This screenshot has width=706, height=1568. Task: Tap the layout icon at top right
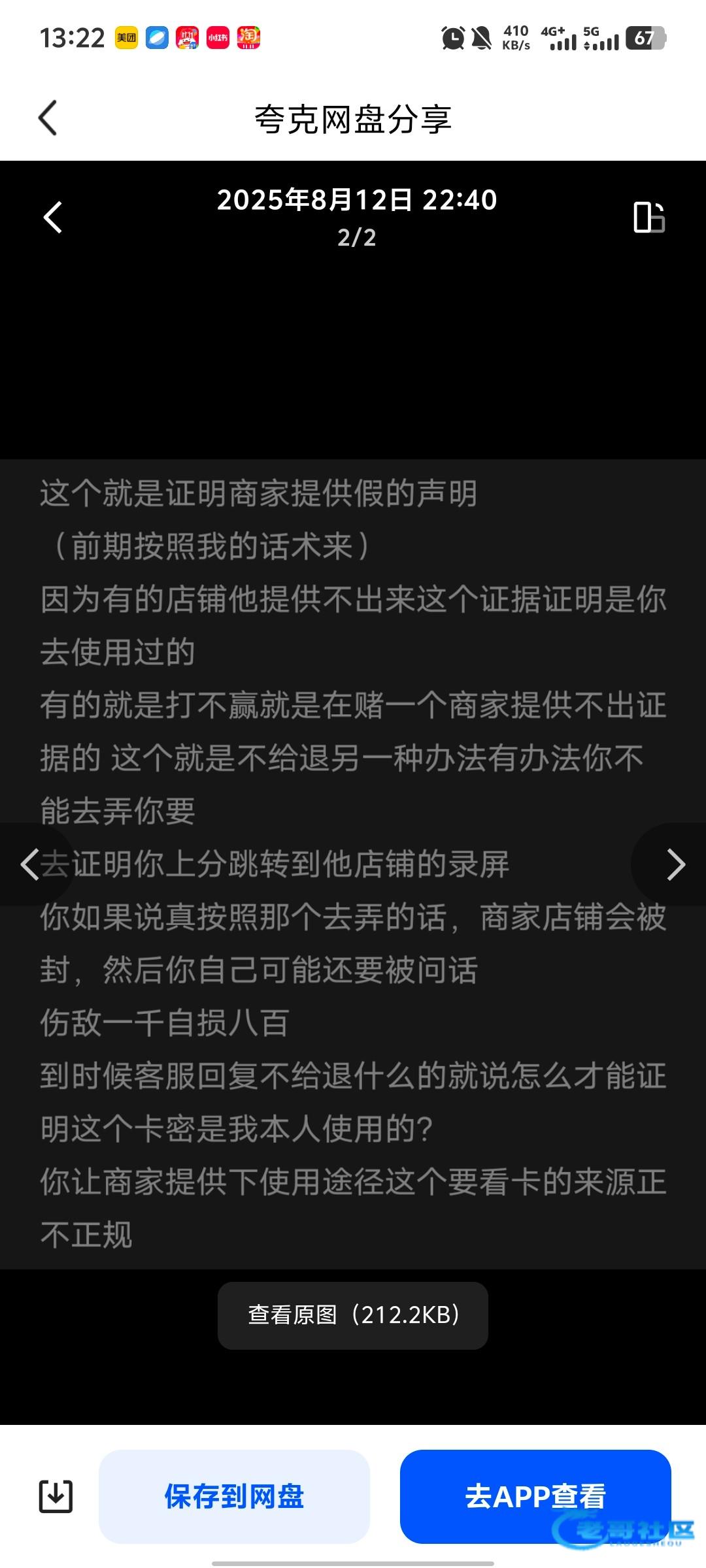pos(648,218)
